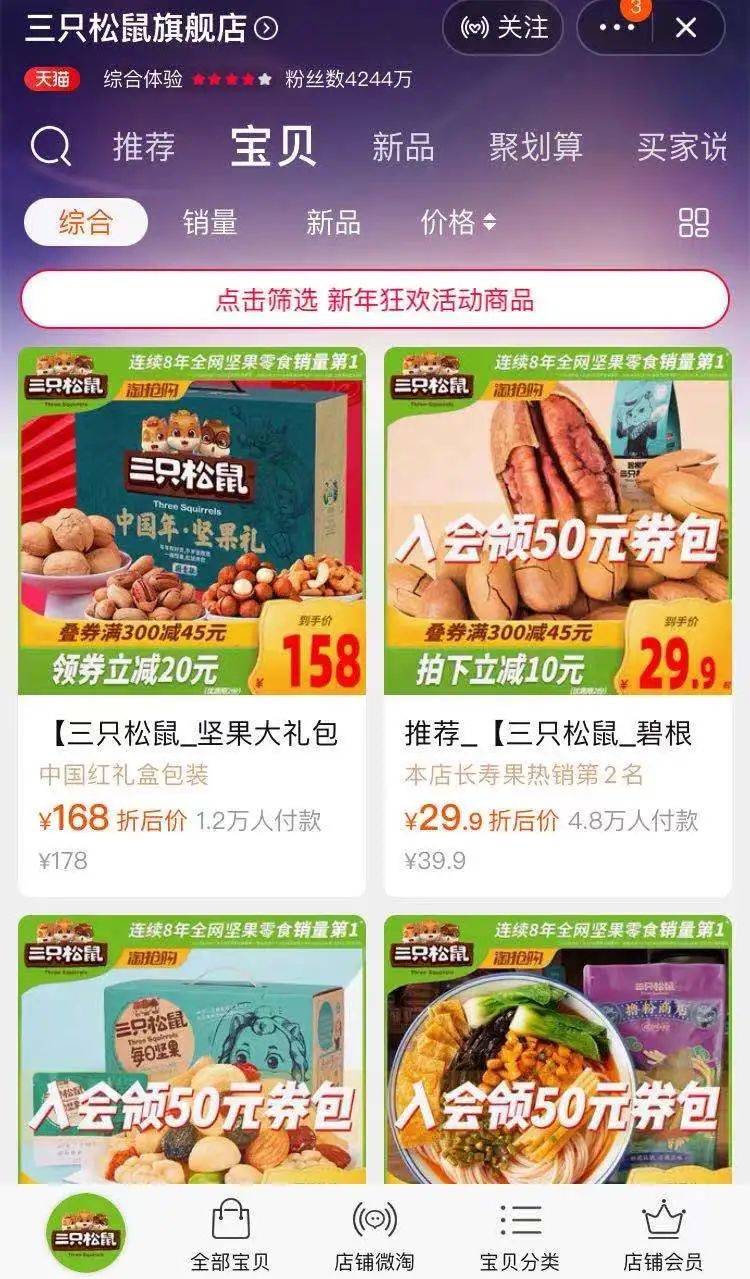
Task: Open 店铺微淘 in the bottom bar
Action: click(374, 1233)
